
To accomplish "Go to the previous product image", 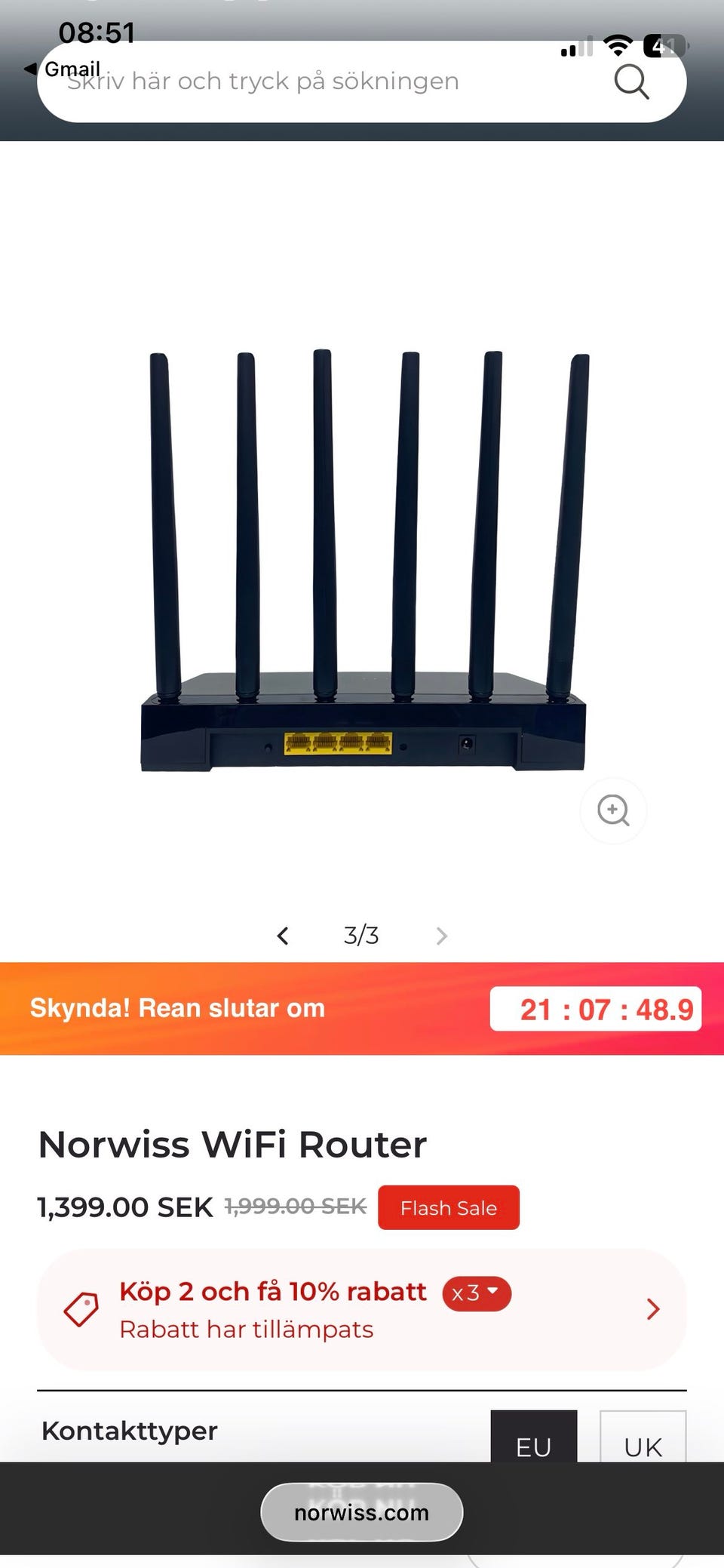I will 283,936.
